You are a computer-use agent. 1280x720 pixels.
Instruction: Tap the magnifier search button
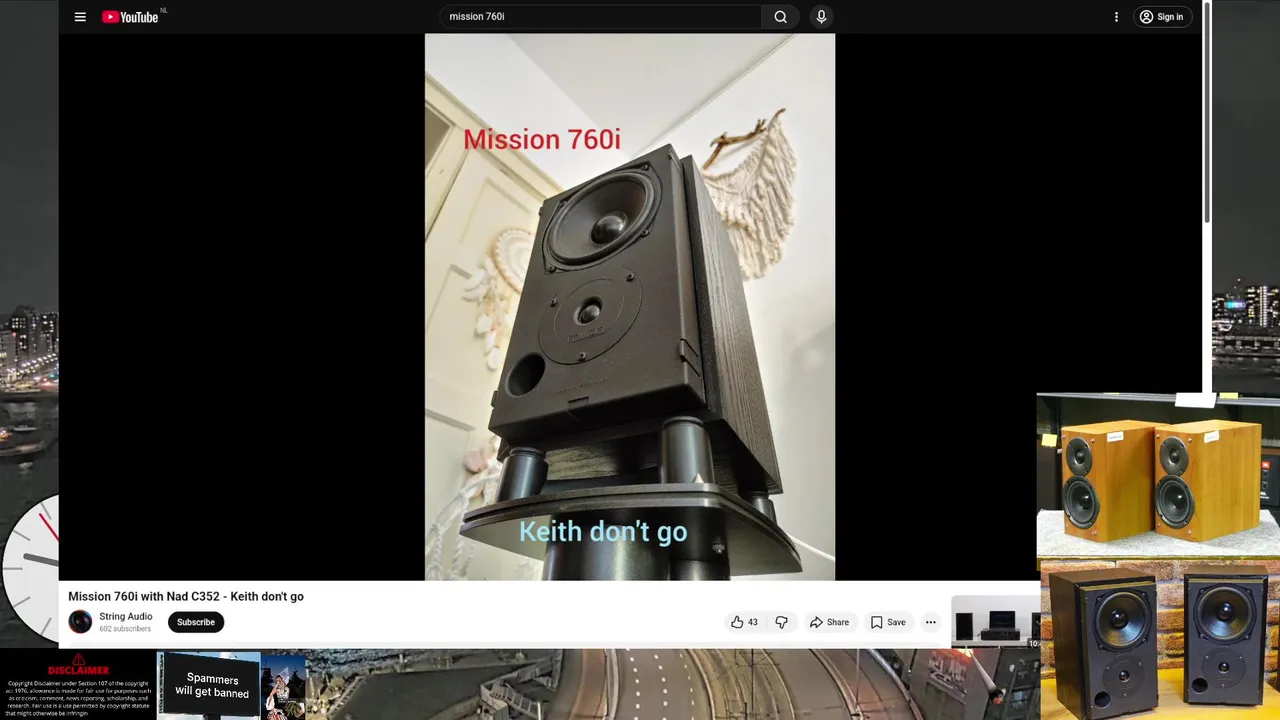tap(780, 17)
